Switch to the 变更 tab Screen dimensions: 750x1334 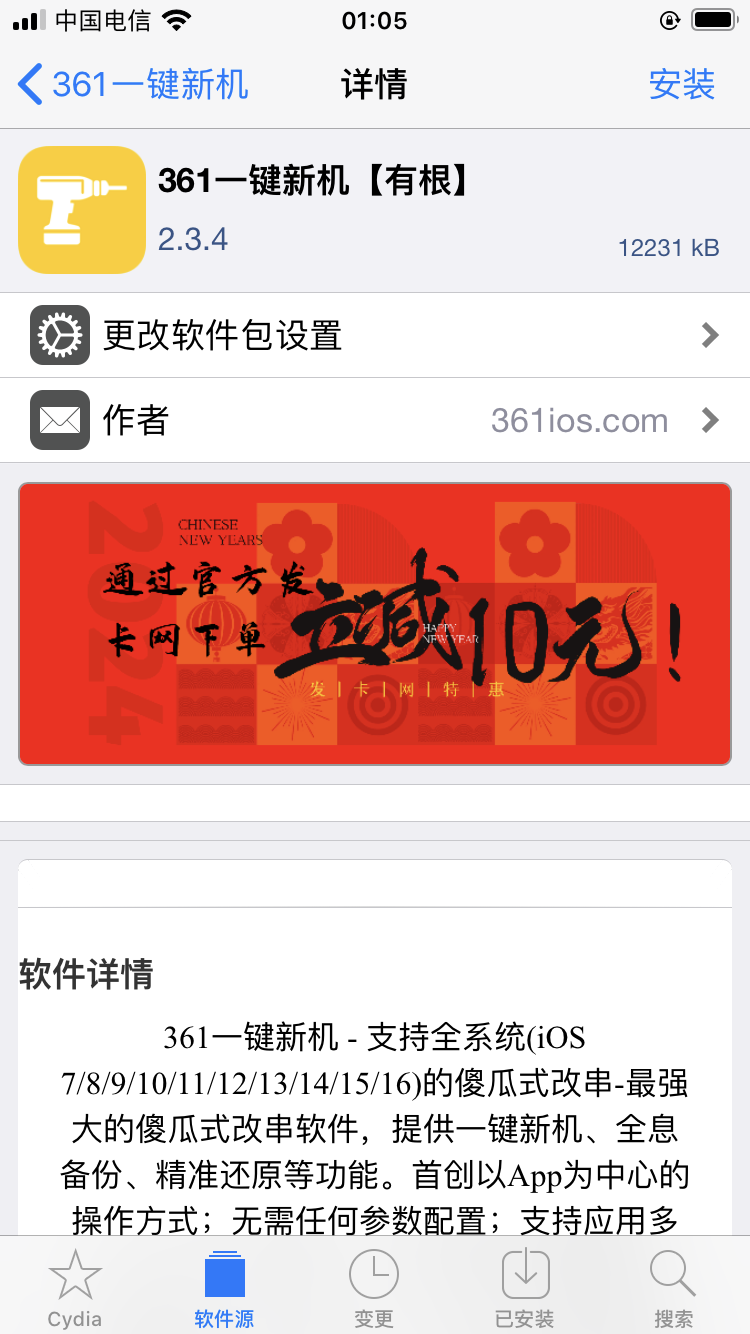point(374,1288)
